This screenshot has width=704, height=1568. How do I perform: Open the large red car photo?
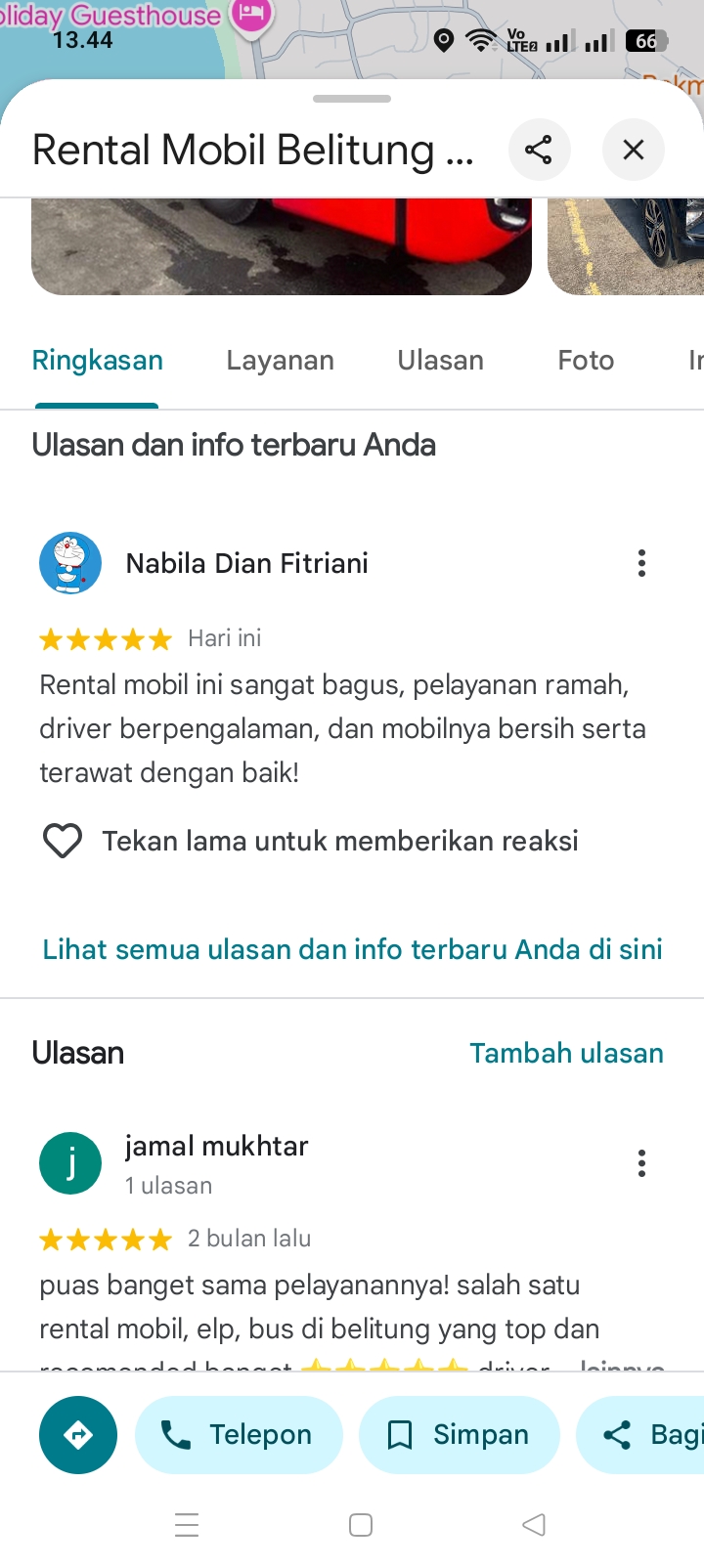[x=282, y=246]
